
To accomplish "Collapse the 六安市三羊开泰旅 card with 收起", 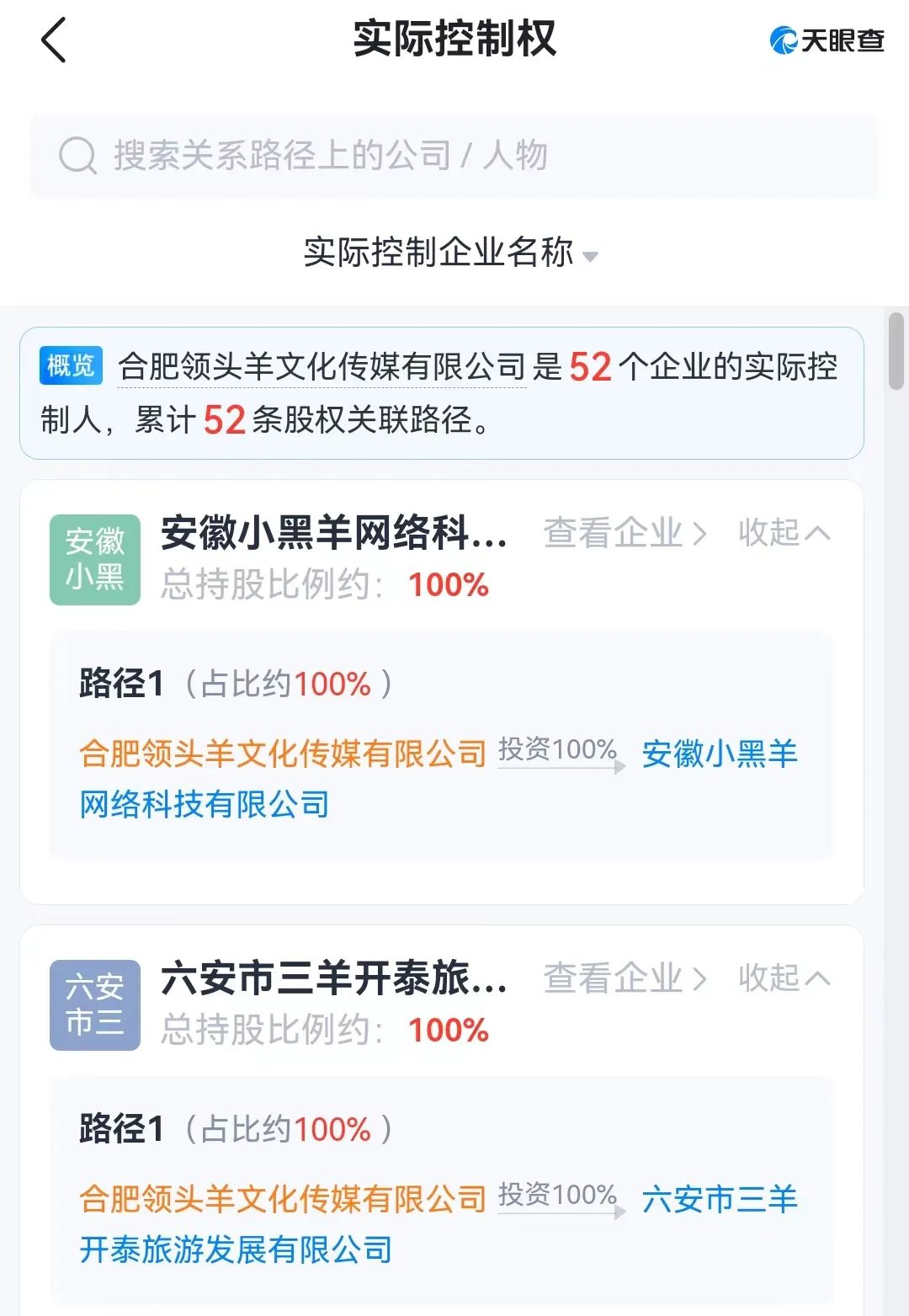I will [x=784, y=978].
